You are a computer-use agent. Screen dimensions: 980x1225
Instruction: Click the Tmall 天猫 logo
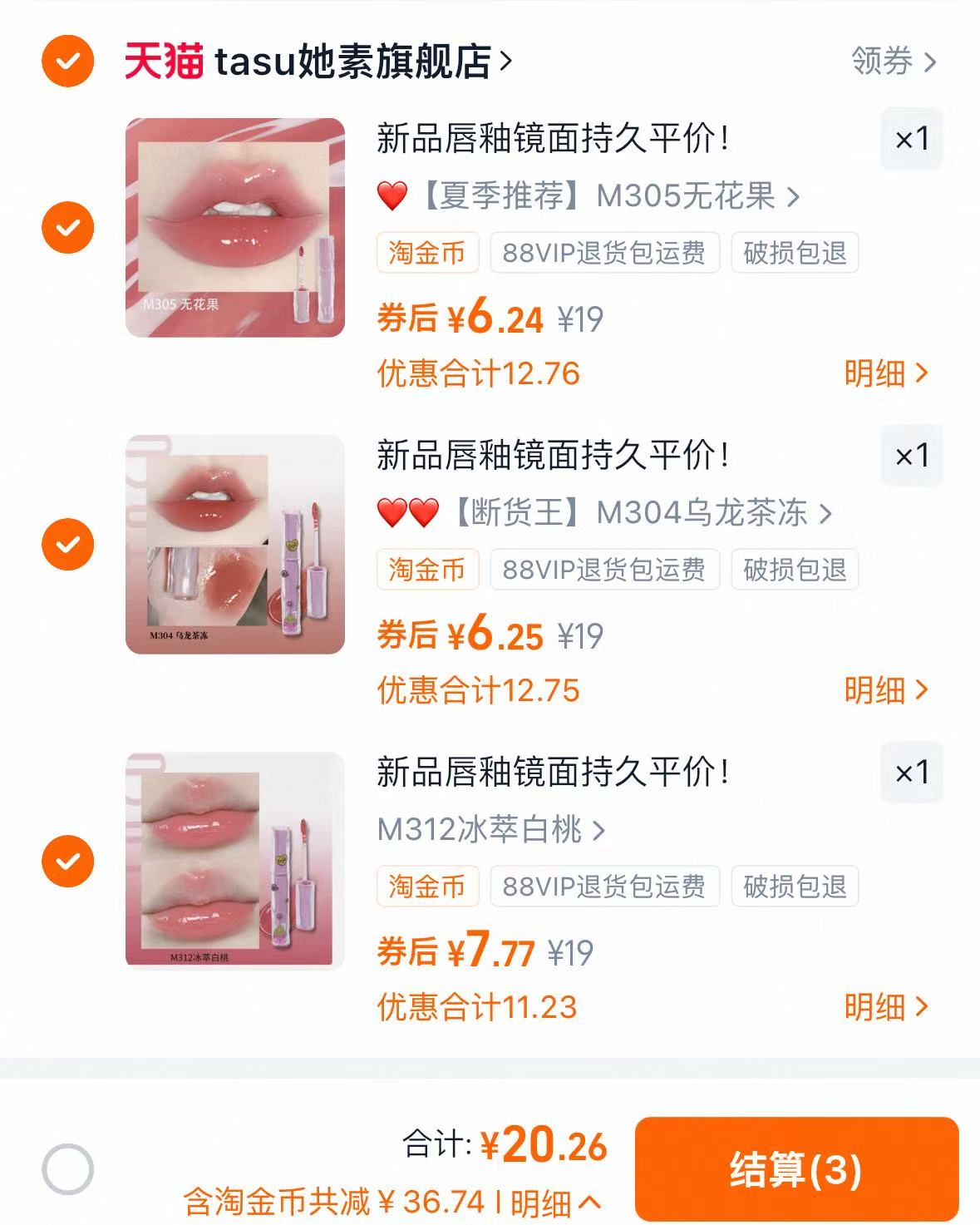(x=163, y=62)
